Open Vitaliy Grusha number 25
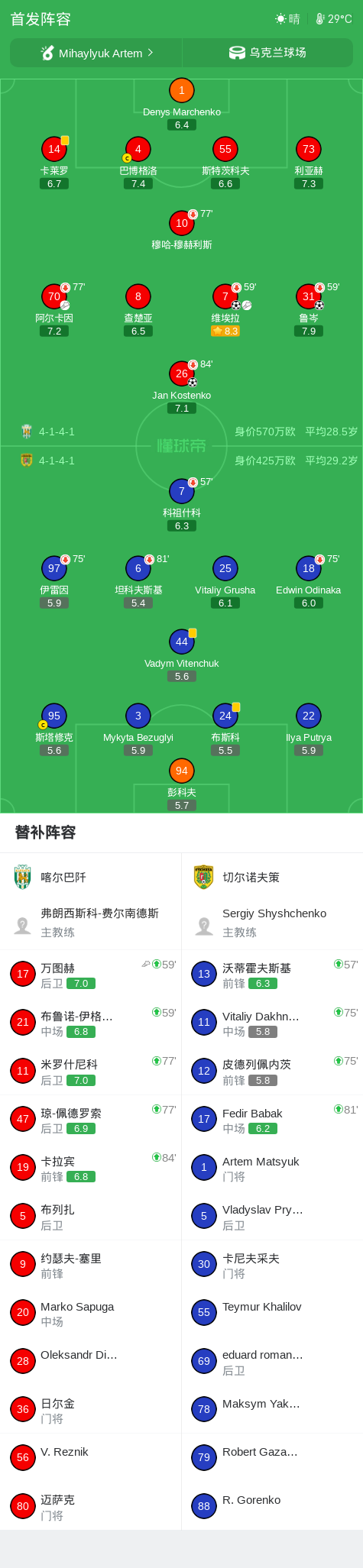The height and width of the screenshot is (1568, 363). 225,582
